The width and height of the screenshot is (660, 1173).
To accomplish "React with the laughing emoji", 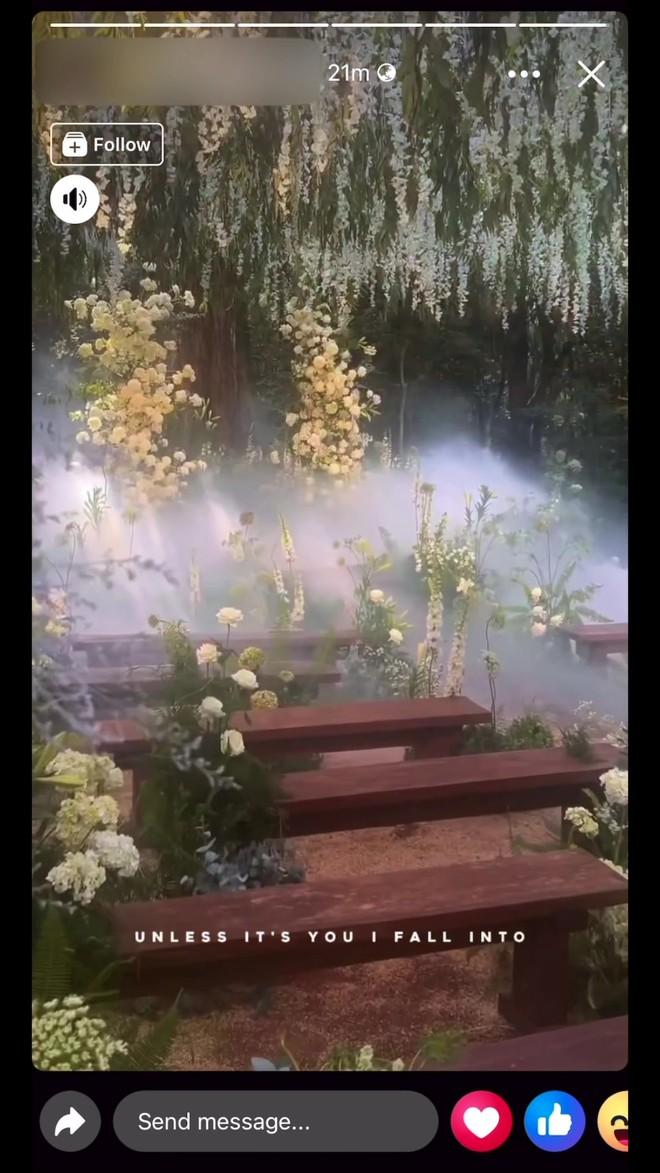I will [x=616, y=1121].
